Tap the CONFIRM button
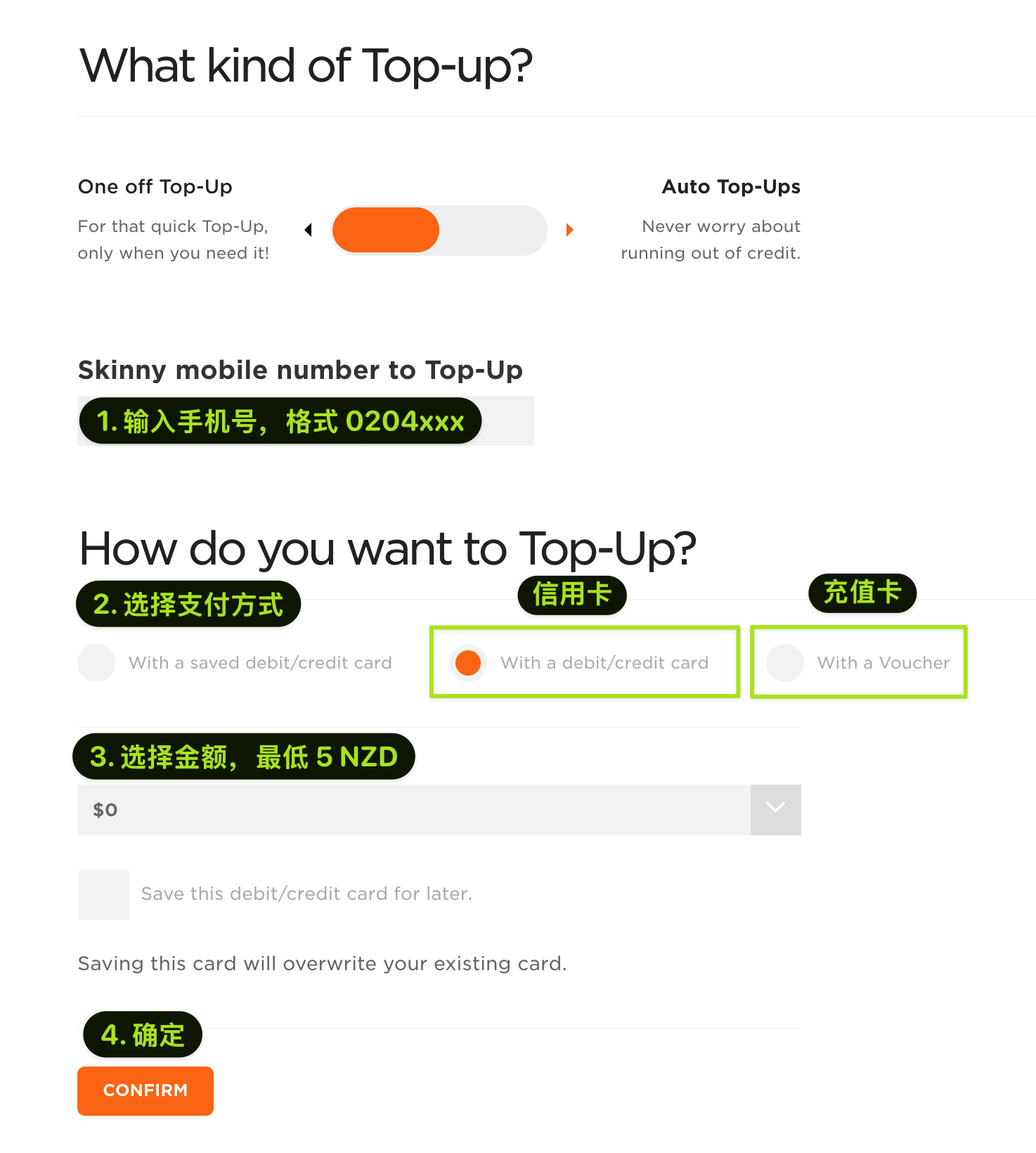Image resolution: width=1036 pixels, height=1153 pixels. pyautogui.click(x=145, y=1090)
